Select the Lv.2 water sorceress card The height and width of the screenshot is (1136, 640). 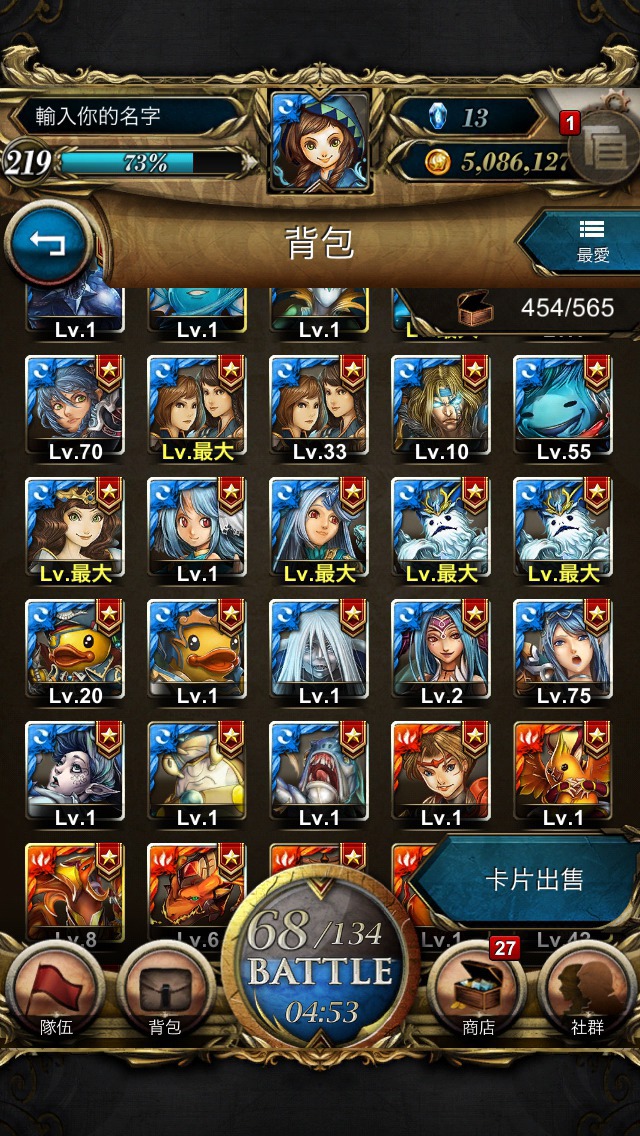[441, 653]
